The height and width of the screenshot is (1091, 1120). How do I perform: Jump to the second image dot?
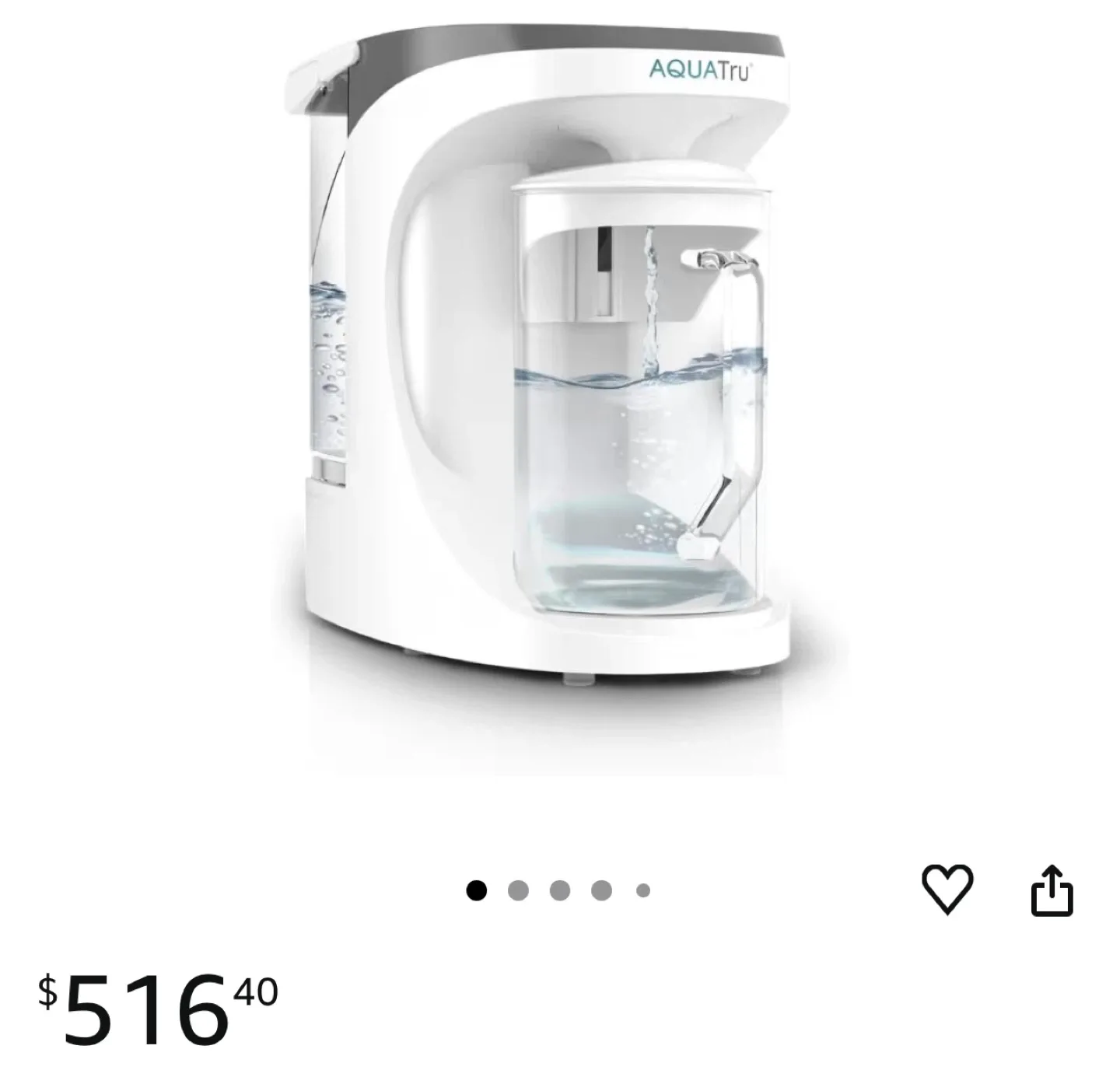click(x=518, y=890)
